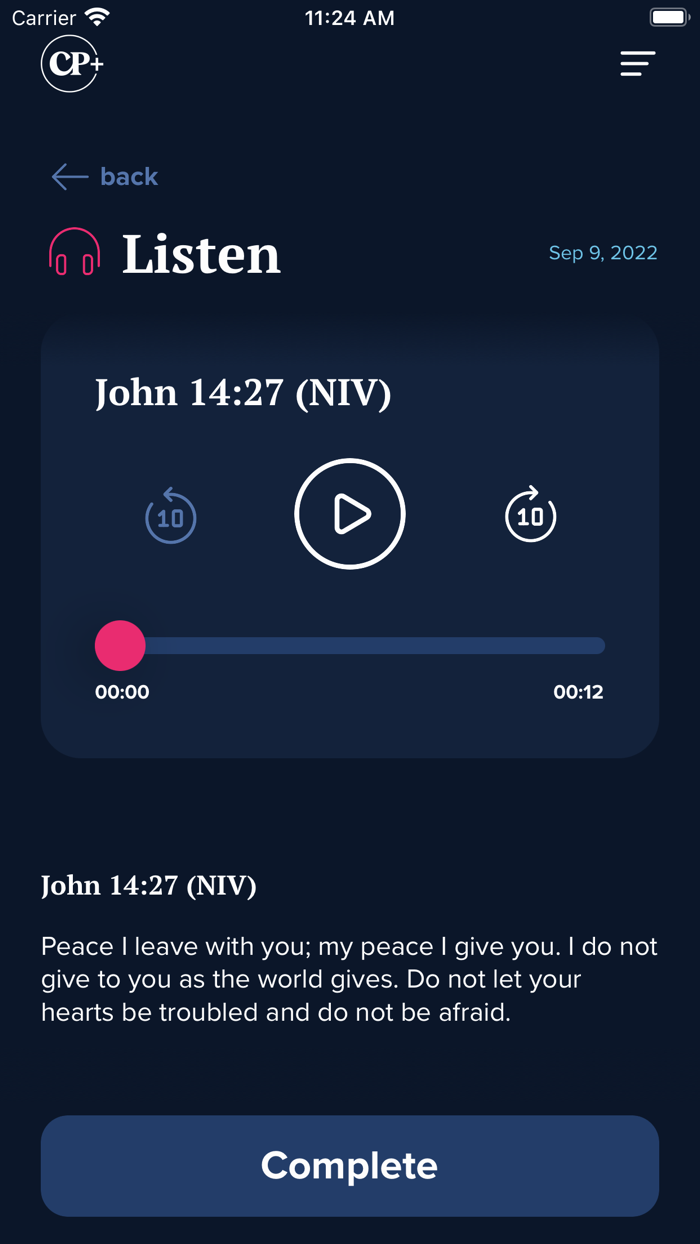This screenshot has width=700, height=1244.
Task: Mark the listening session Complete
Action: [350, 1166]
